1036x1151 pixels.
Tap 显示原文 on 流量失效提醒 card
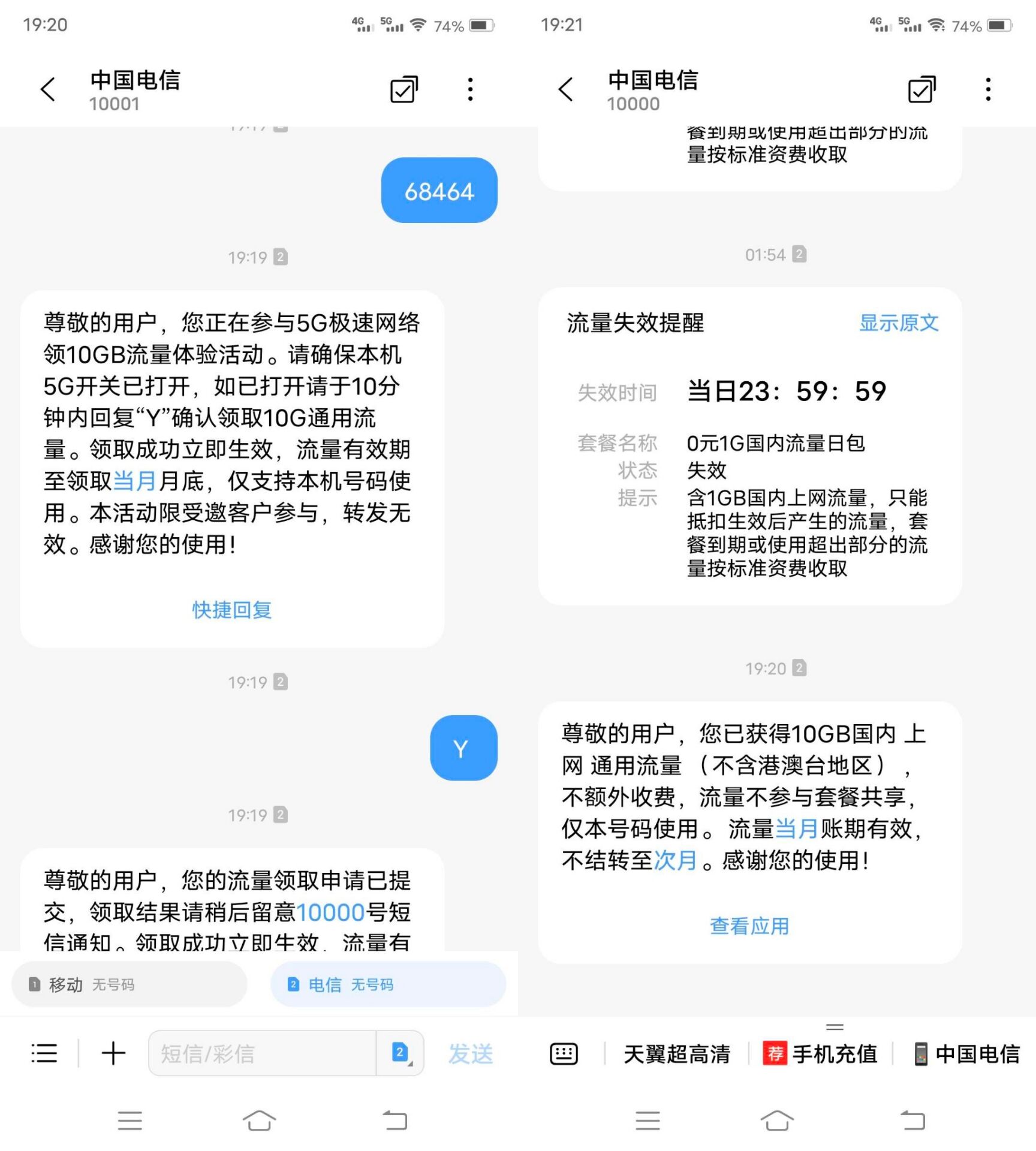tap(898, 323)
